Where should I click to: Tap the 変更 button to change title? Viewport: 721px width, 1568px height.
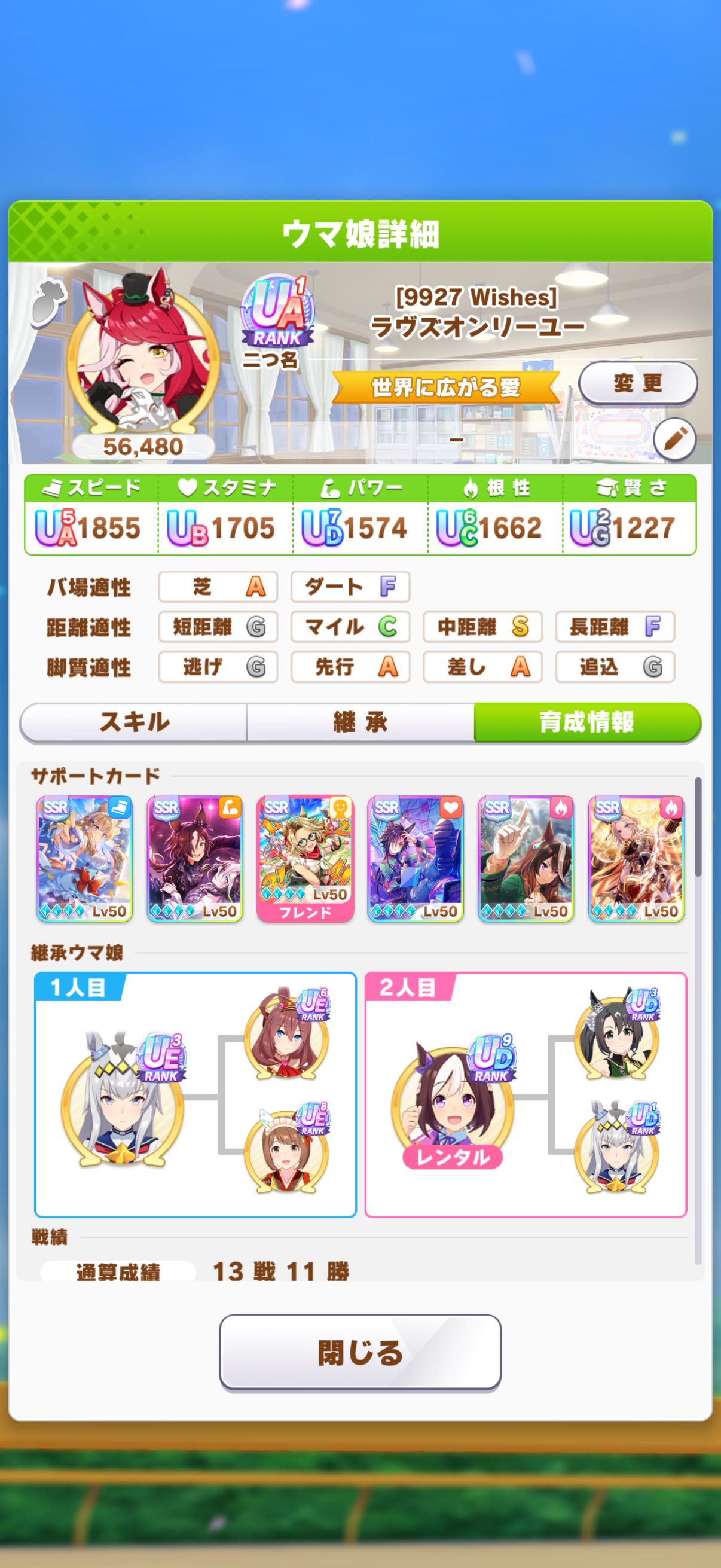coord(637,383)
